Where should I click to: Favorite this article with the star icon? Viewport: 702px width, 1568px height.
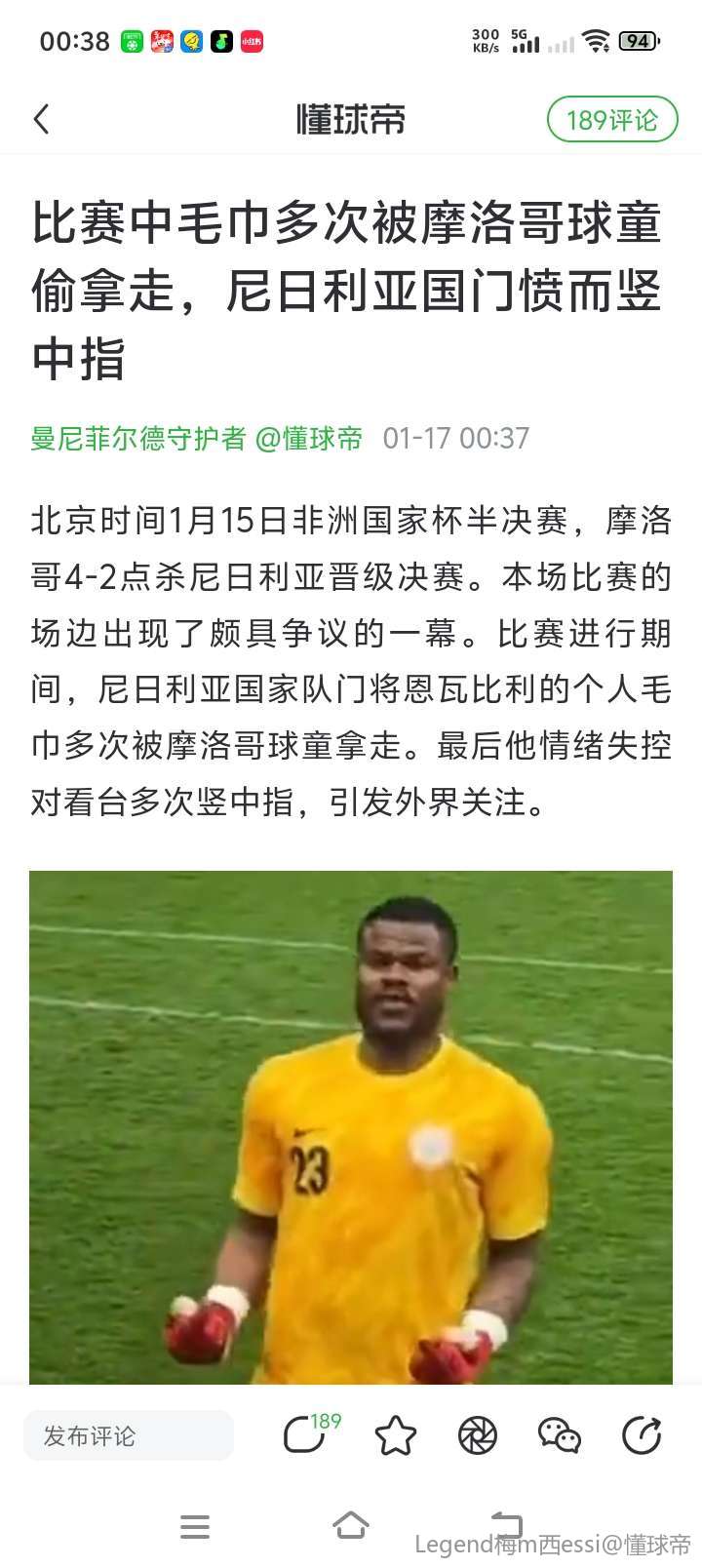click(x=395, y=1435)
